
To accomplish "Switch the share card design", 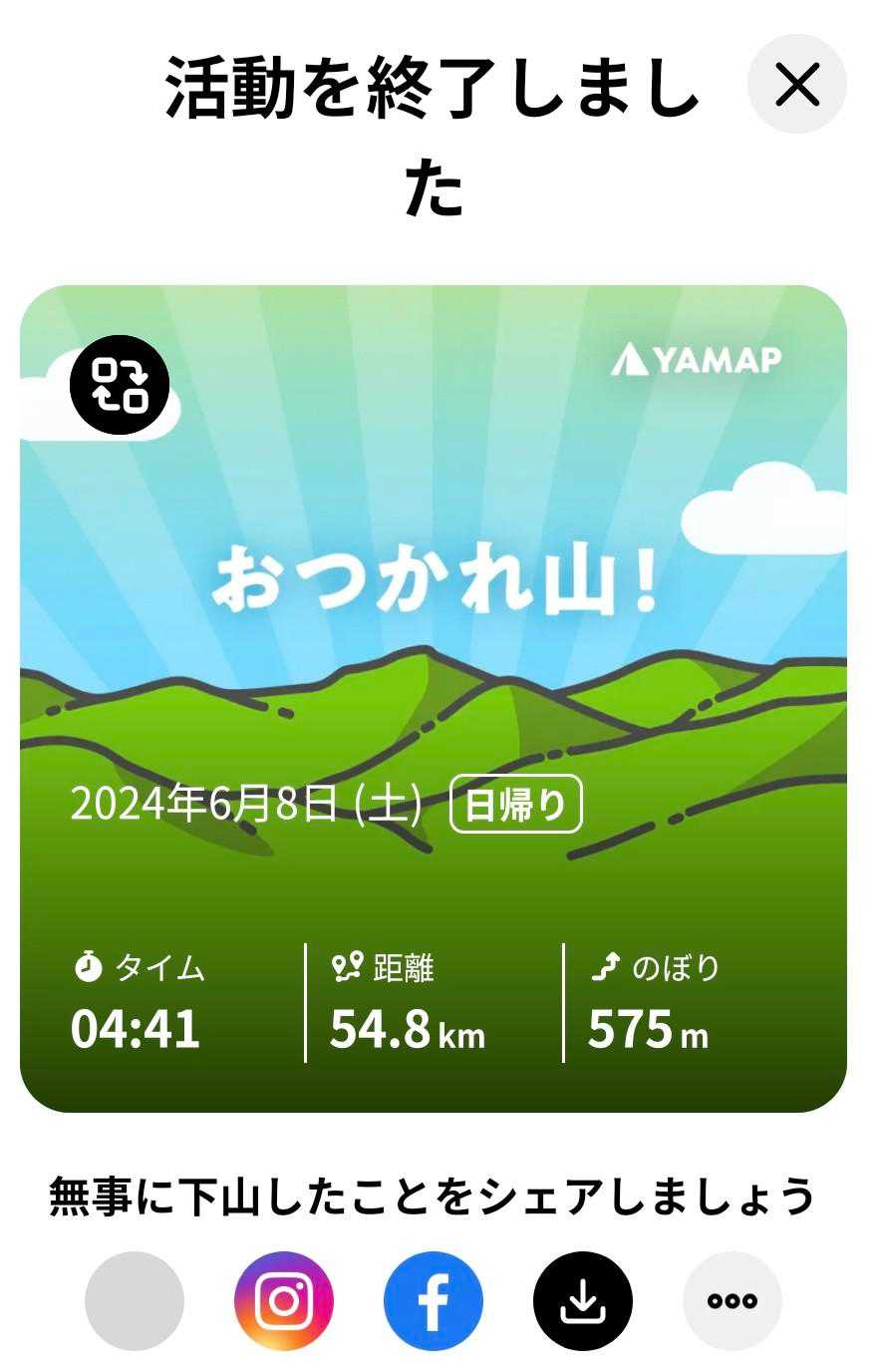I will [120, 385].
